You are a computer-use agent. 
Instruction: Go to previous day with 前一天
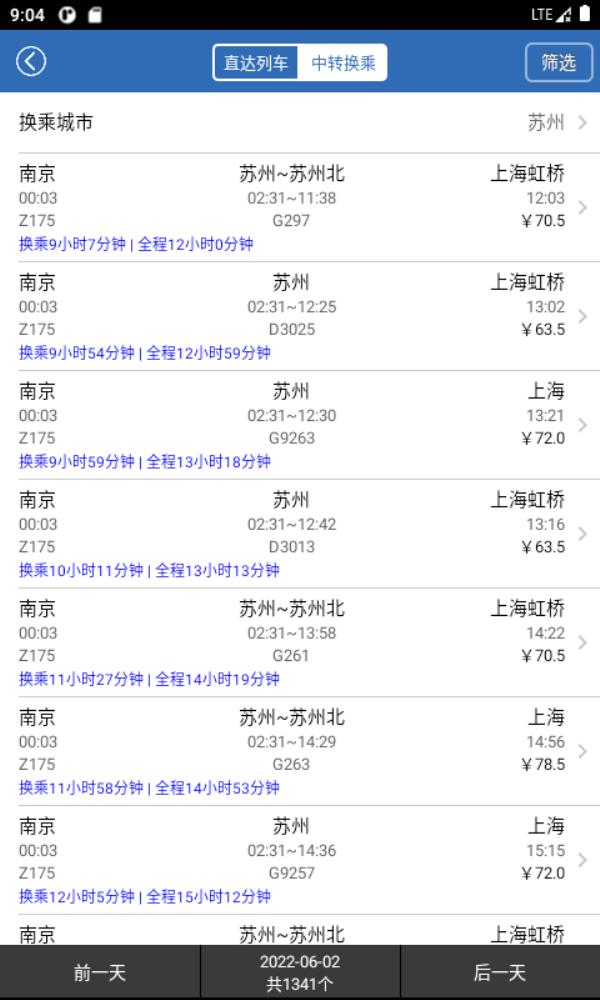[x=100, y=973]
